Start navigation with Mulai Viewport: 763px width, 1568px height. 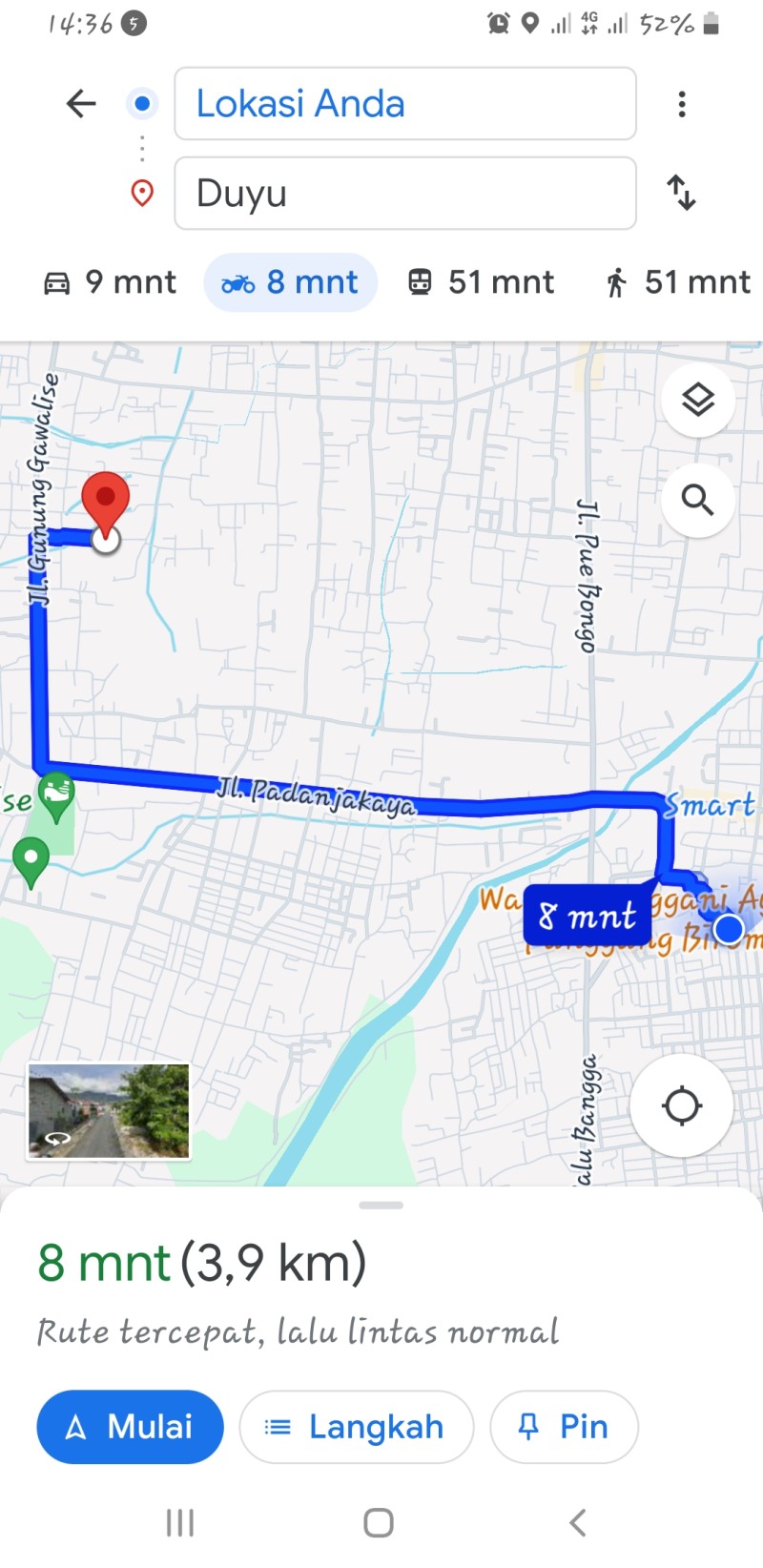point(131,1427)
